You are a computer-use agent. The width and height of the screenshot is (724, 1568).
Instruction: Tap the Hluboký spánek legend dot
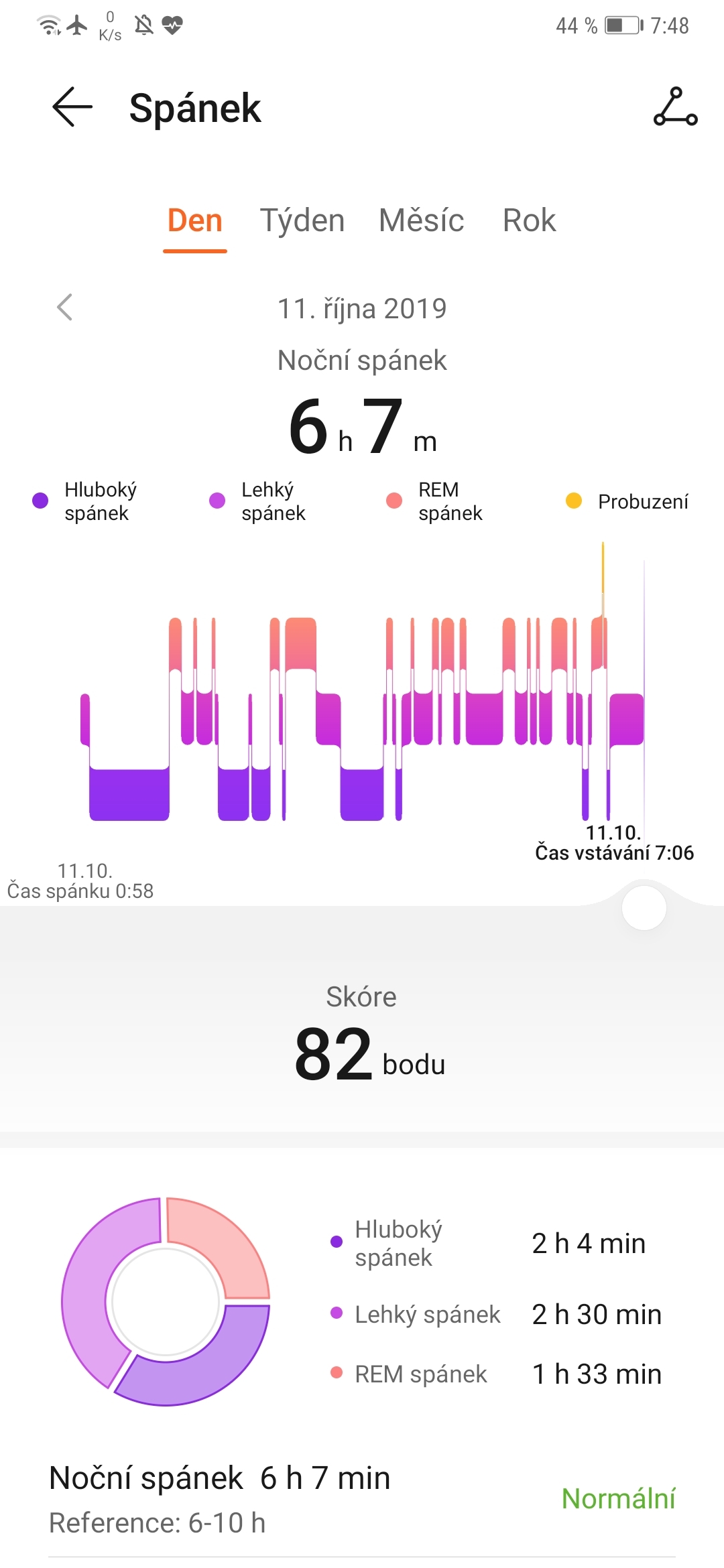[39, 500]
